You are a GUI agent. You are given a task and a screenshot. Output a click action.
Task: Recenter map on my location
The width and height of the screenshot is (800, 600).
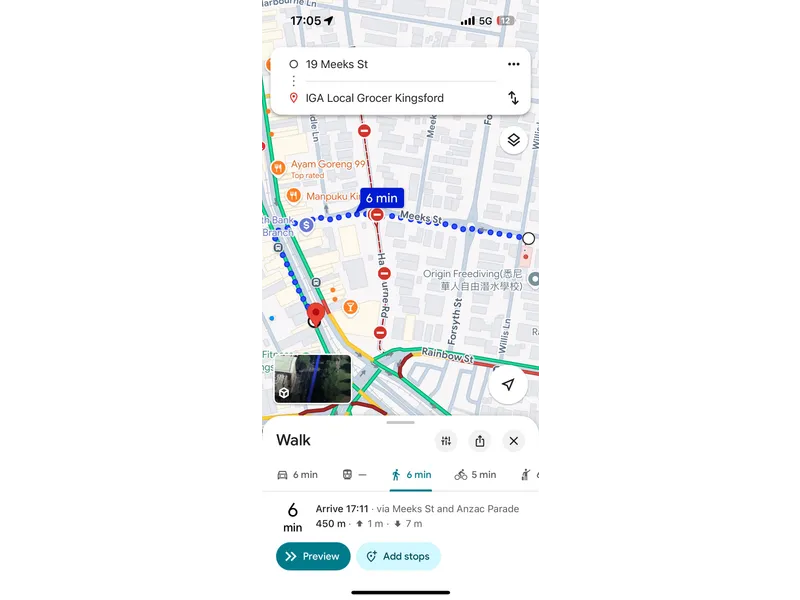(508, 385)
